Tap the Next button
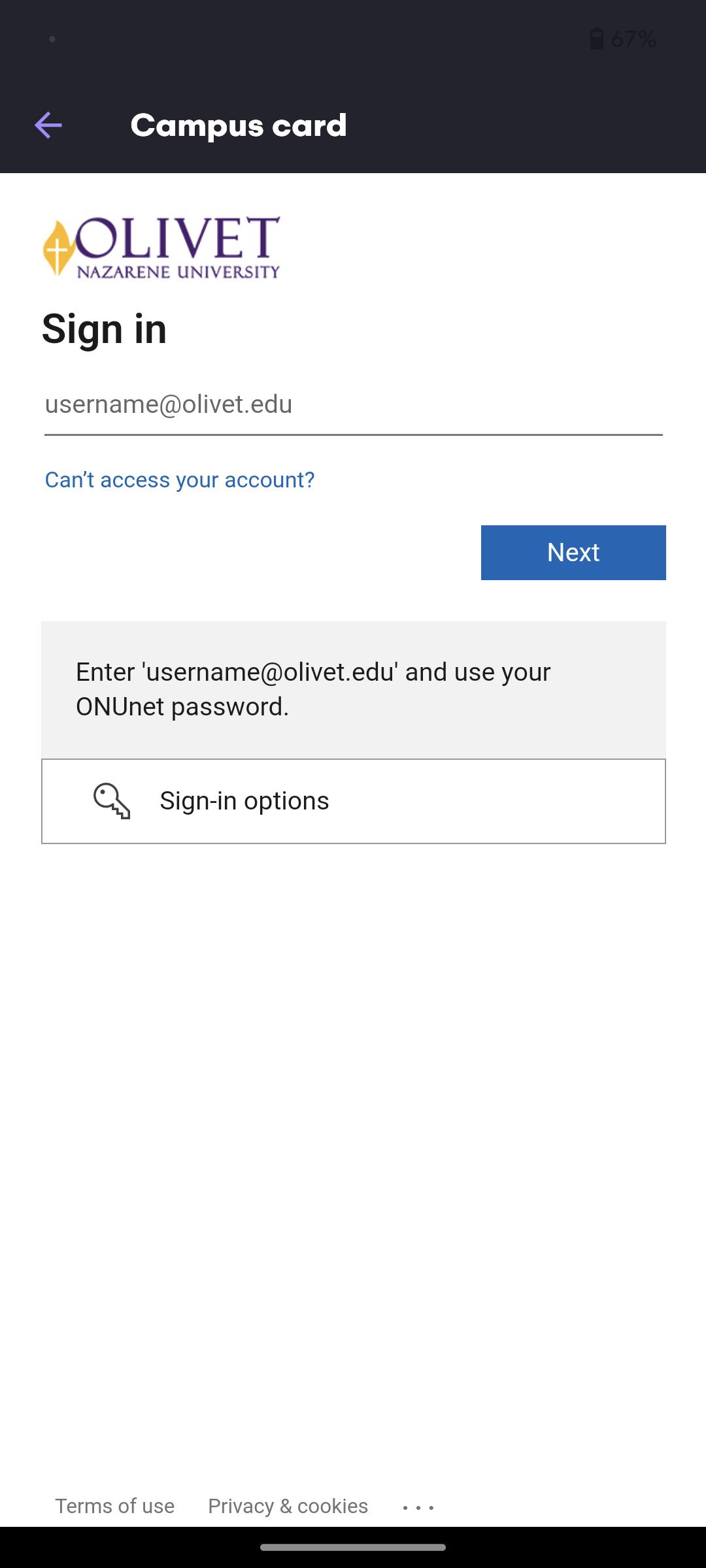Viewport: 706px width, 1568px height. [x=573, y=553]
